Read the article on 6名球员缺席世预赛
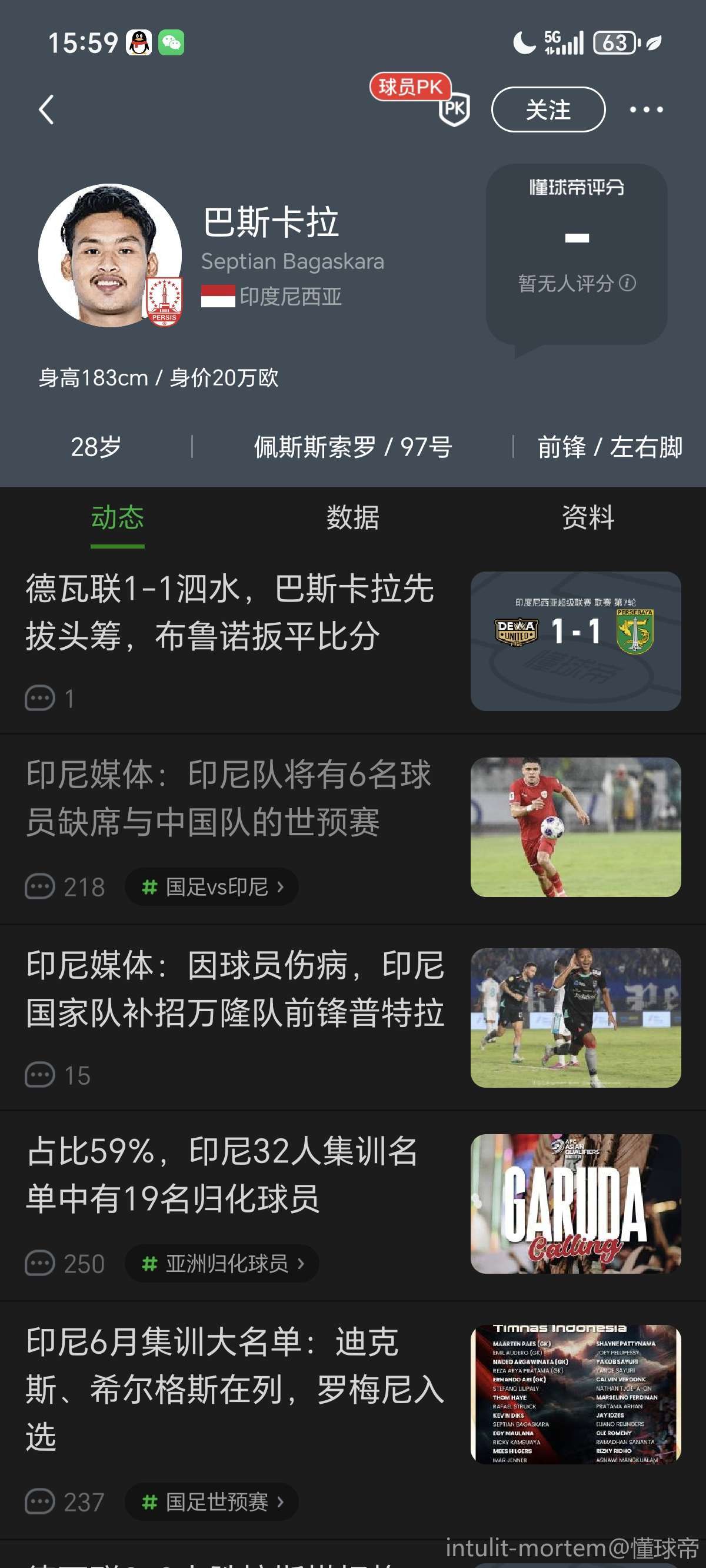This screenshot has width=706, height=1568. click(229, 799)
